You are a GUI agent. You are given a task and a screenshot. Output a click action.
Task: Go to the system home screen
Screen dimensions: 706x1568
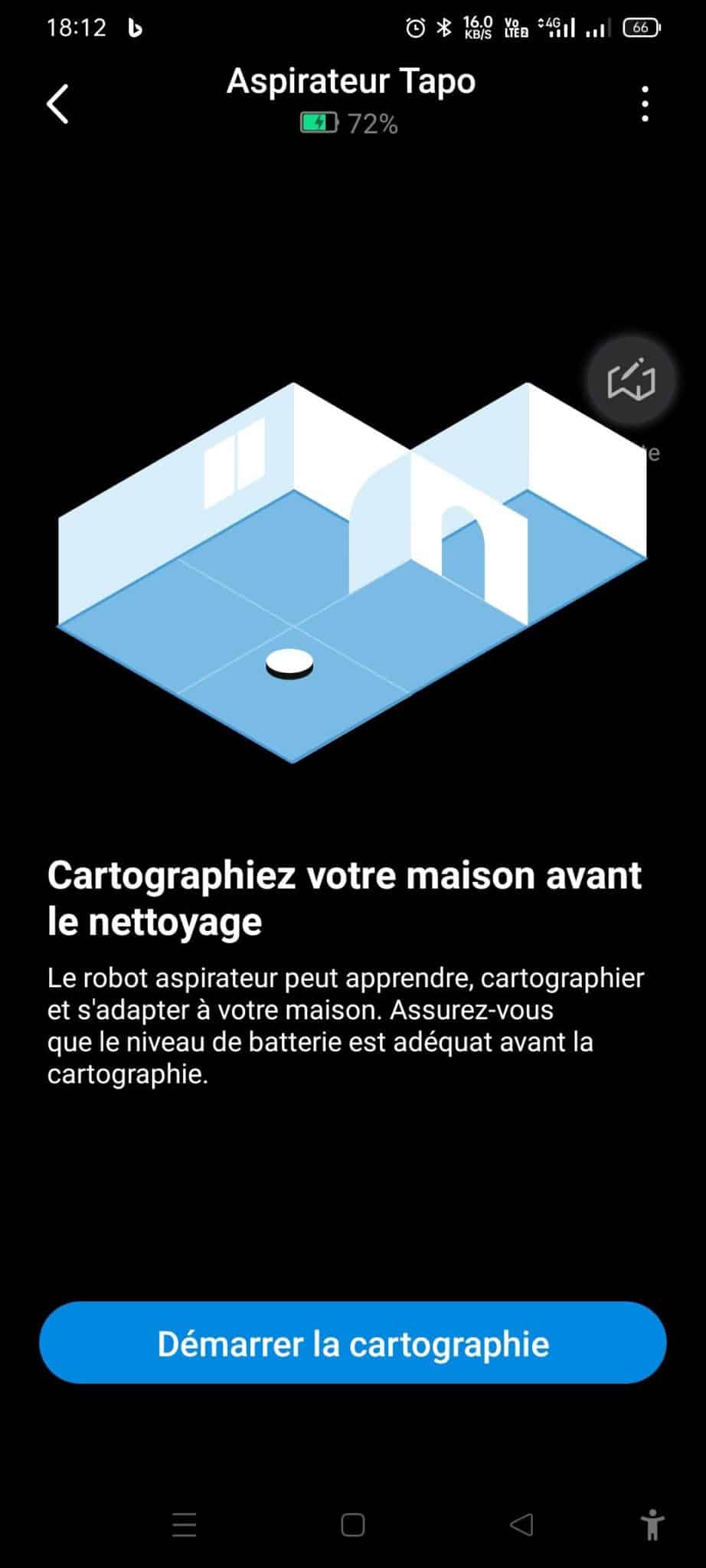pos(353,1524)
